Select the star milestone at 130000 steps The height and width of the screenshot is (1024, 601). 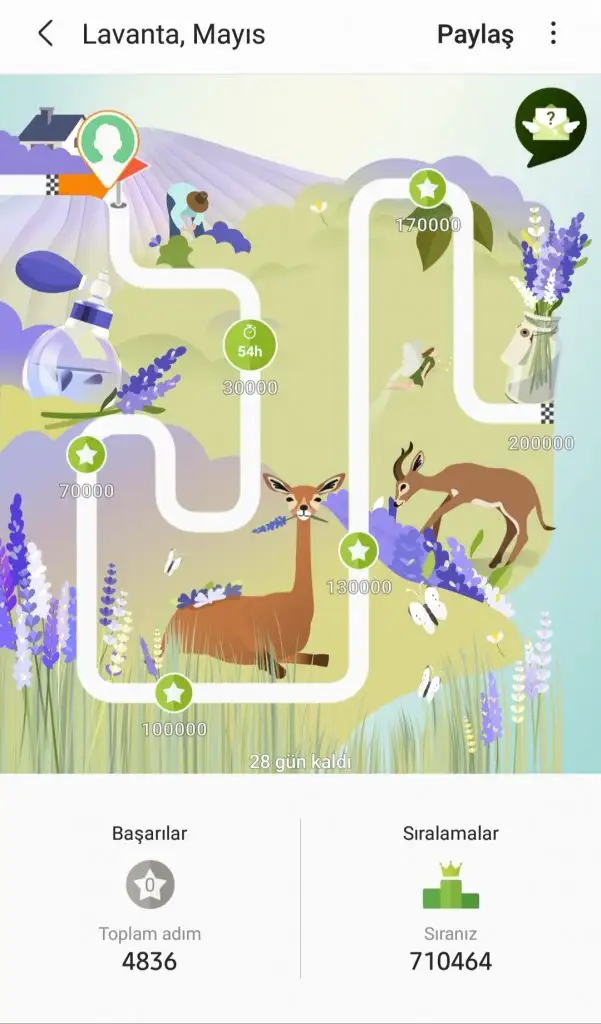358,550
